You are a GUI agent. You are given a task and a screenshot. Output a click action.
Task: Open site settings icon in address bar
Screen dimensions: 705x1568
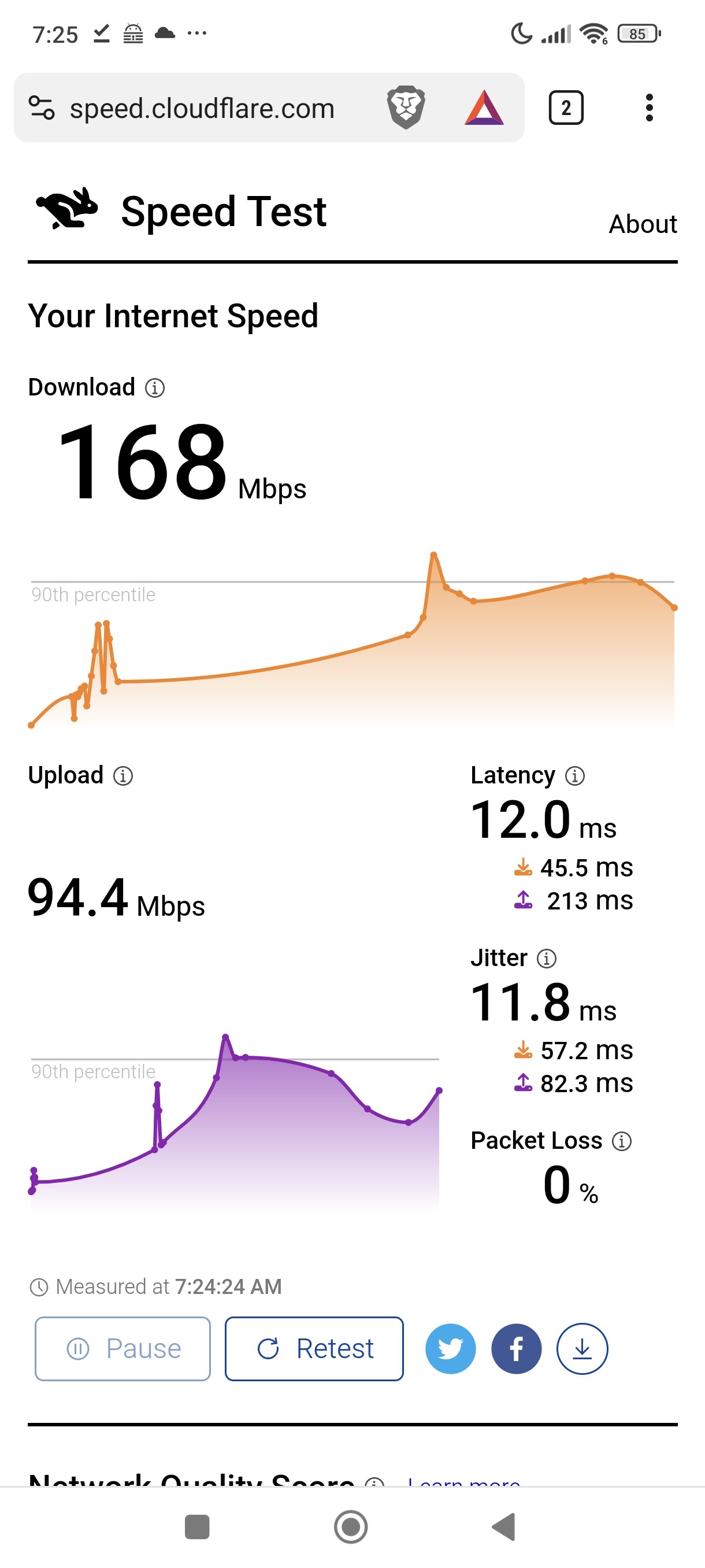pyautogui.click(x=42, y=108)
